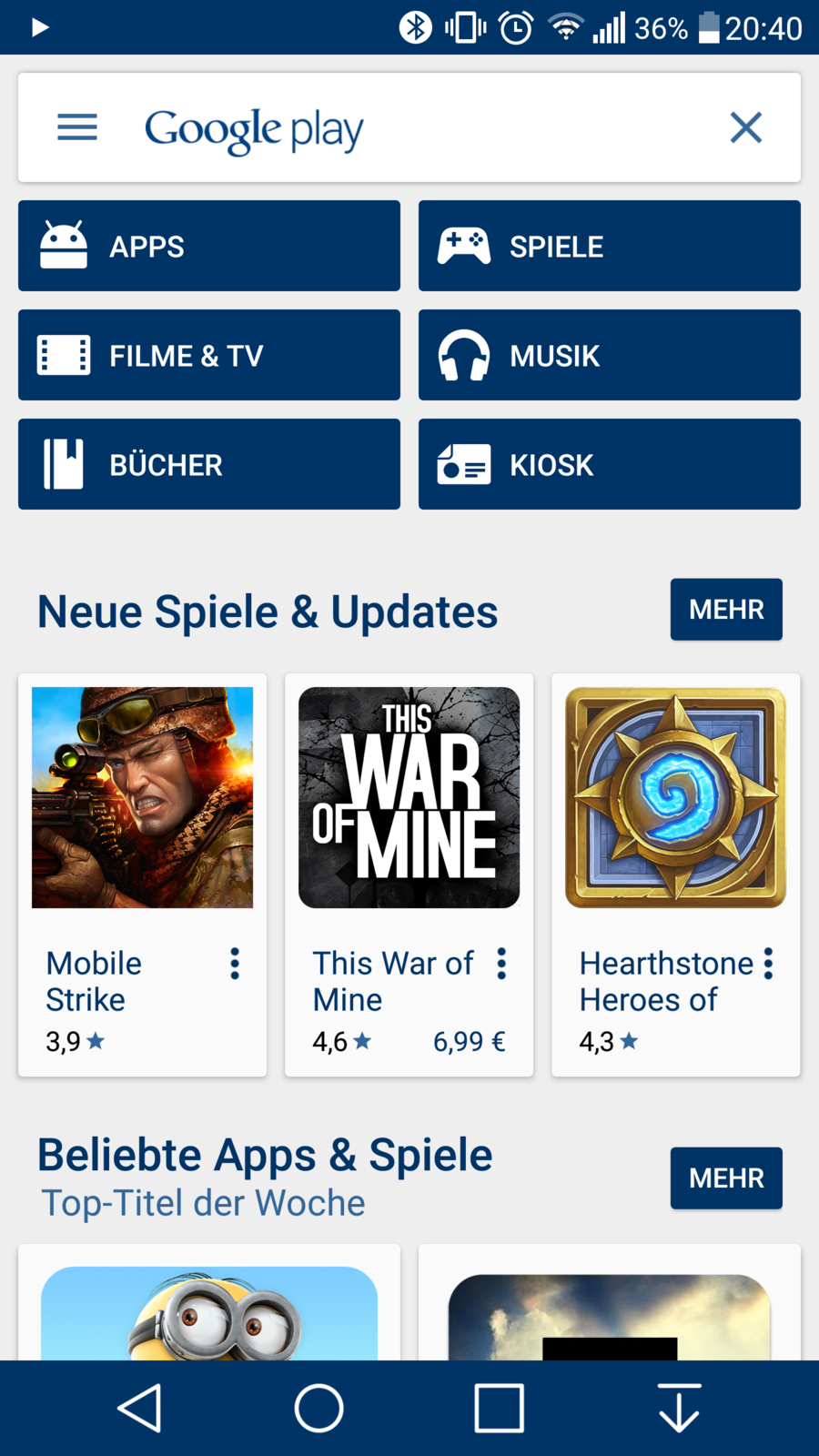This screenshot has width=819, height=1456.
Task: Select the Bücher category
Action: click(x=209, y=464)
